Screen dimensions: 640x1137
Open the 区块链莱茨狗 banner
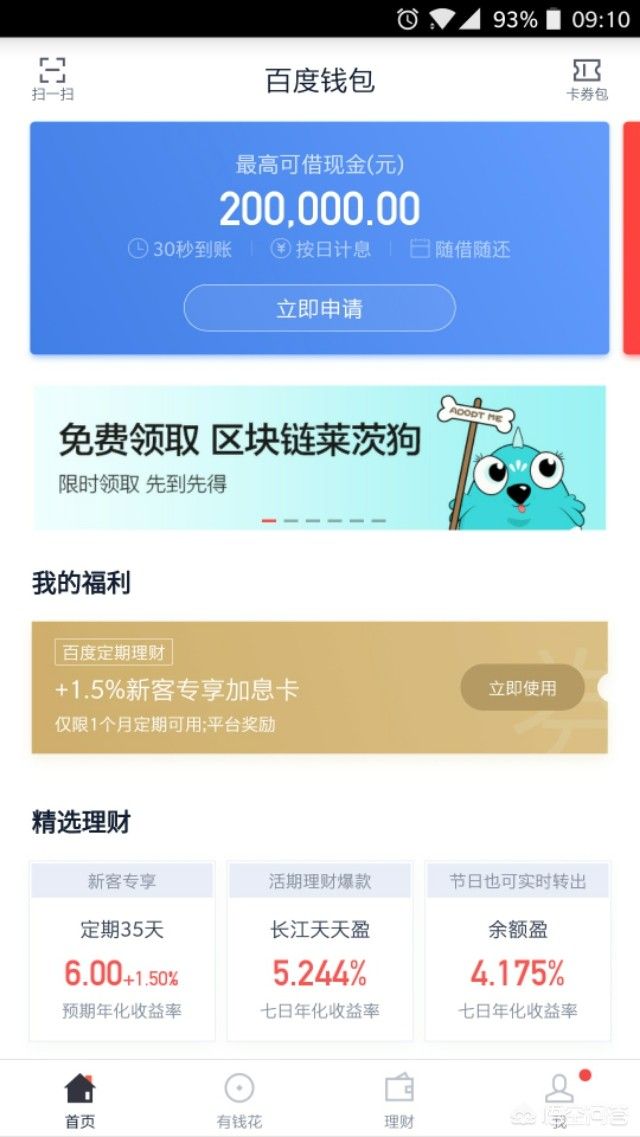tap(319, 457)
